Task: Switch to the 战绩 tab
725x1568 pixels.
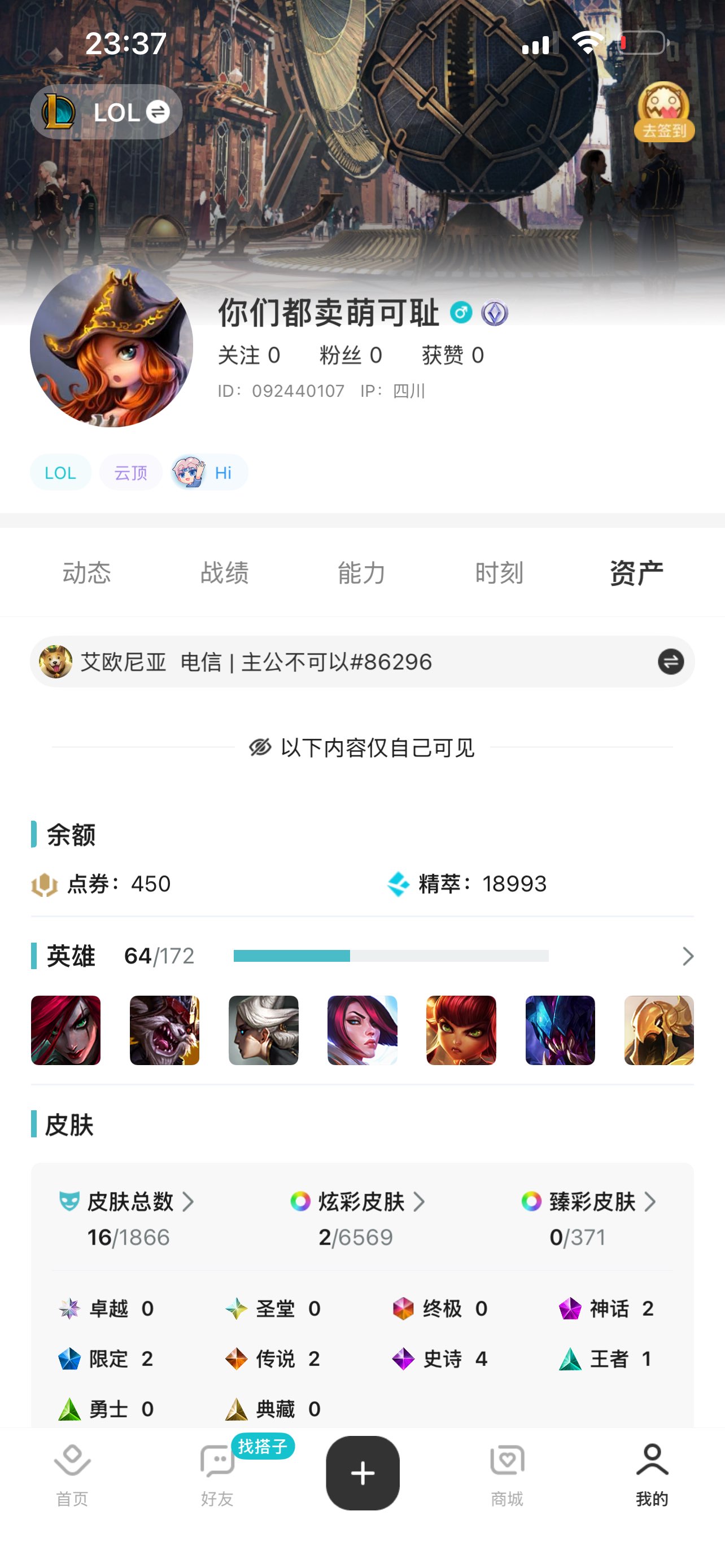Action: tap(224, 573)
